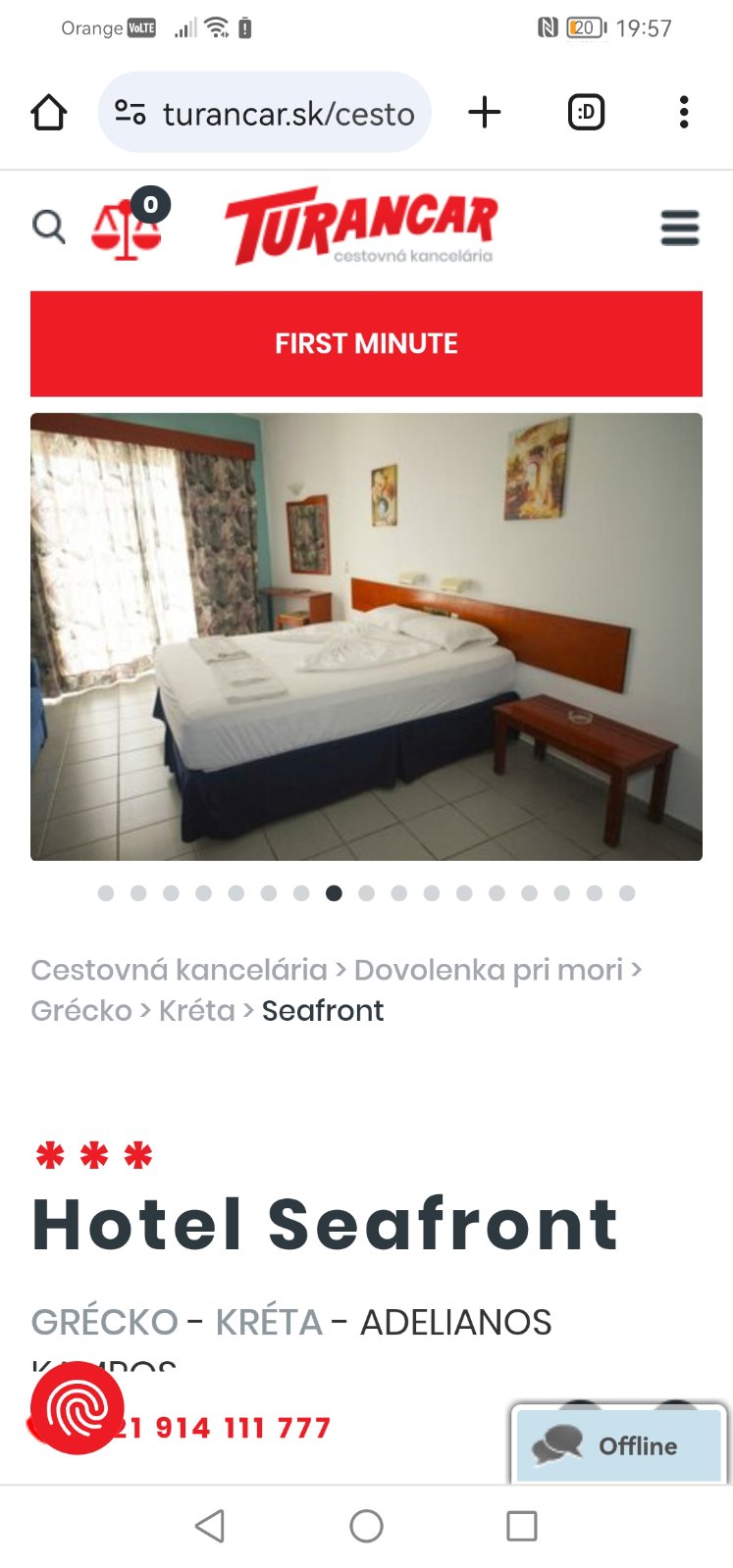Open a new browser tab
Image resolution: width=733 pixels, height=1568 pixels.
pyautogui.click(x=485, y=113)
